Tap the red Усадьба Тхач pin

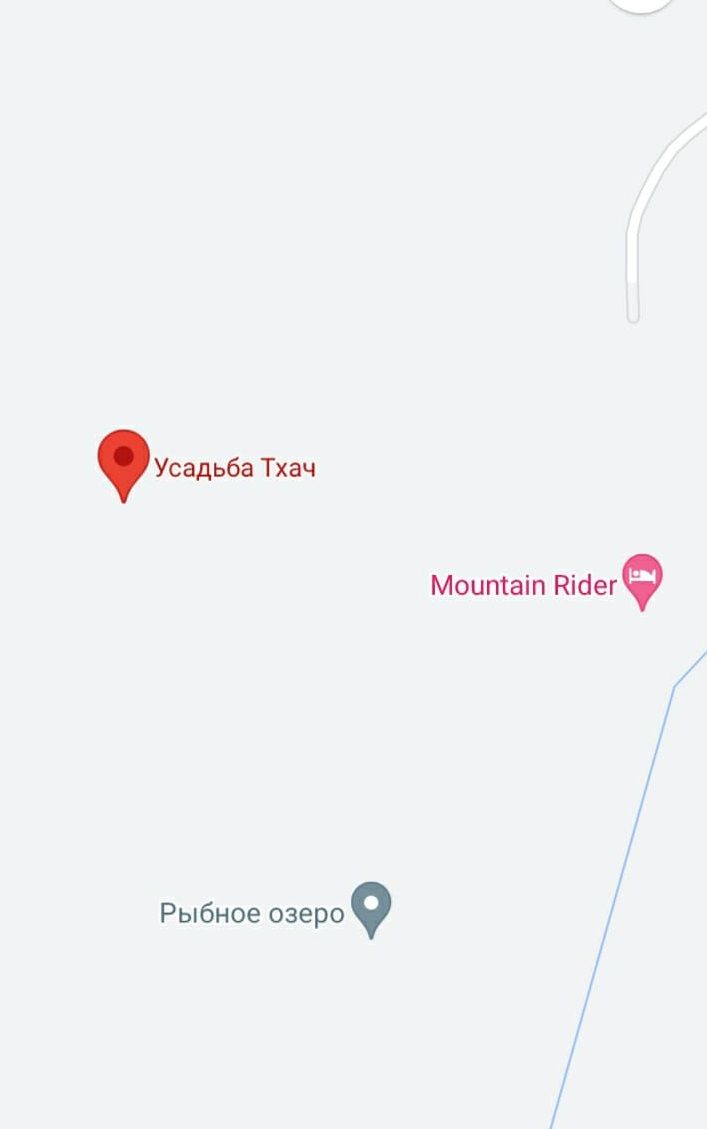click(x=123, y=461)
